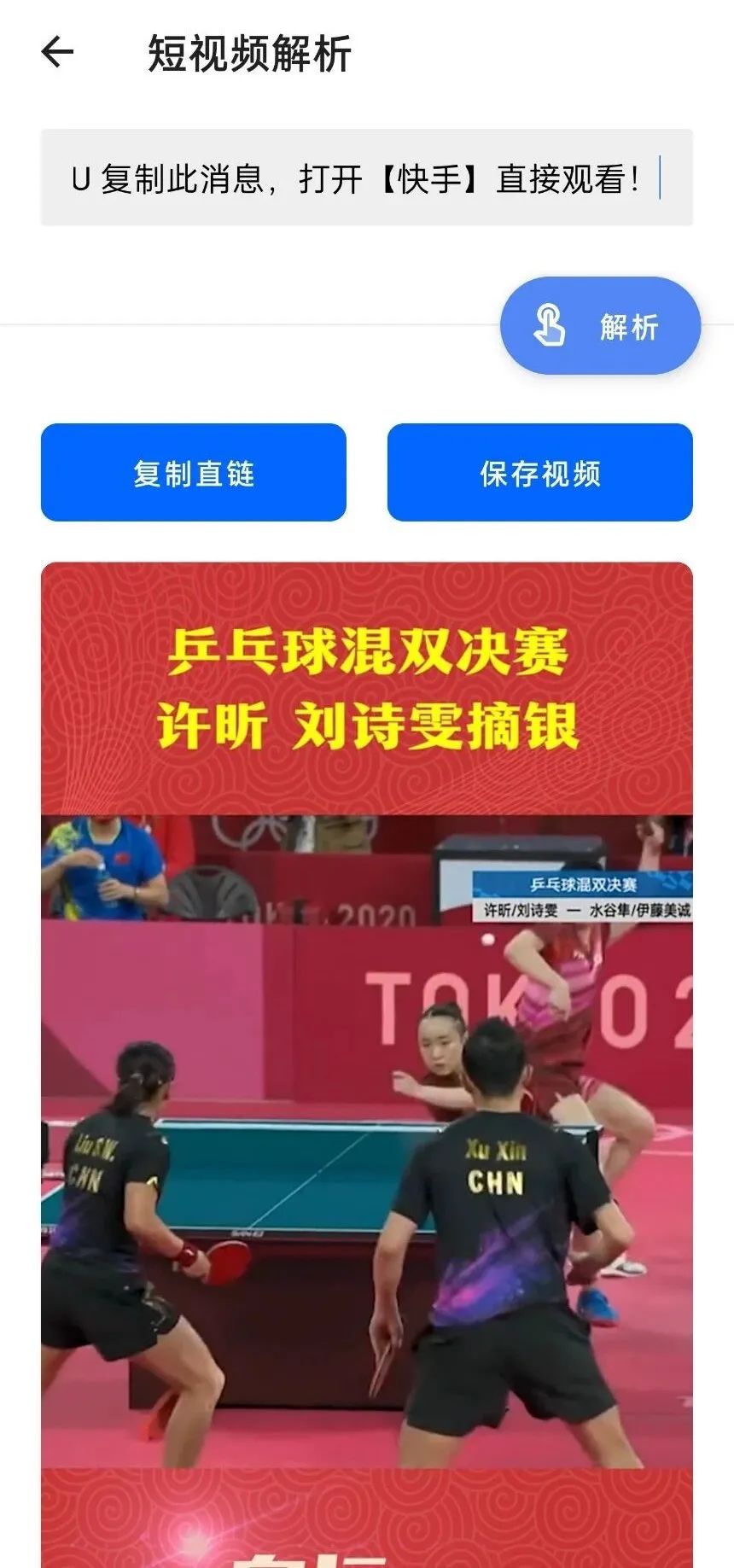
Task: Go back using the top arrow
Action: 58,53
